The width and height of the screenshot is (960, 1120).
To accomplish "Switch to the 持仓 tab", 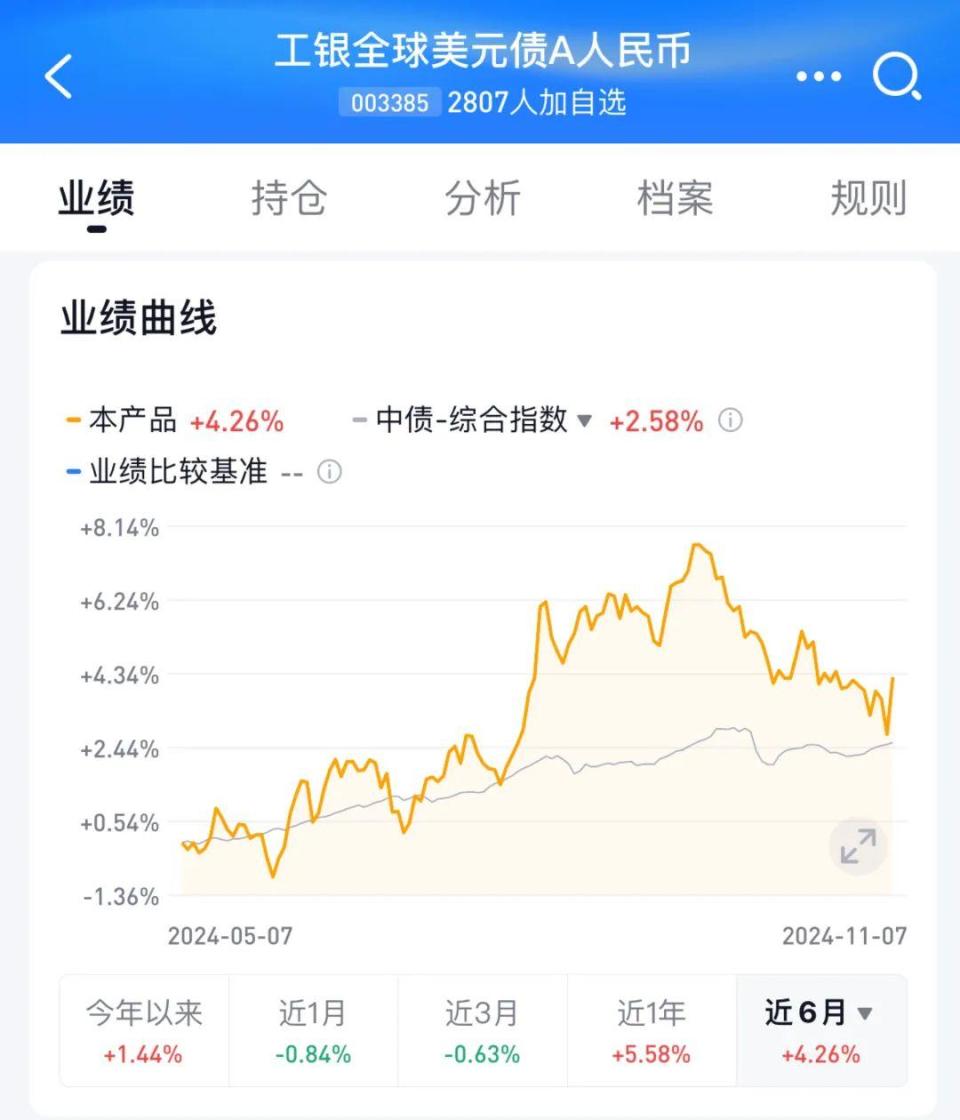I will tap(289, 199).
